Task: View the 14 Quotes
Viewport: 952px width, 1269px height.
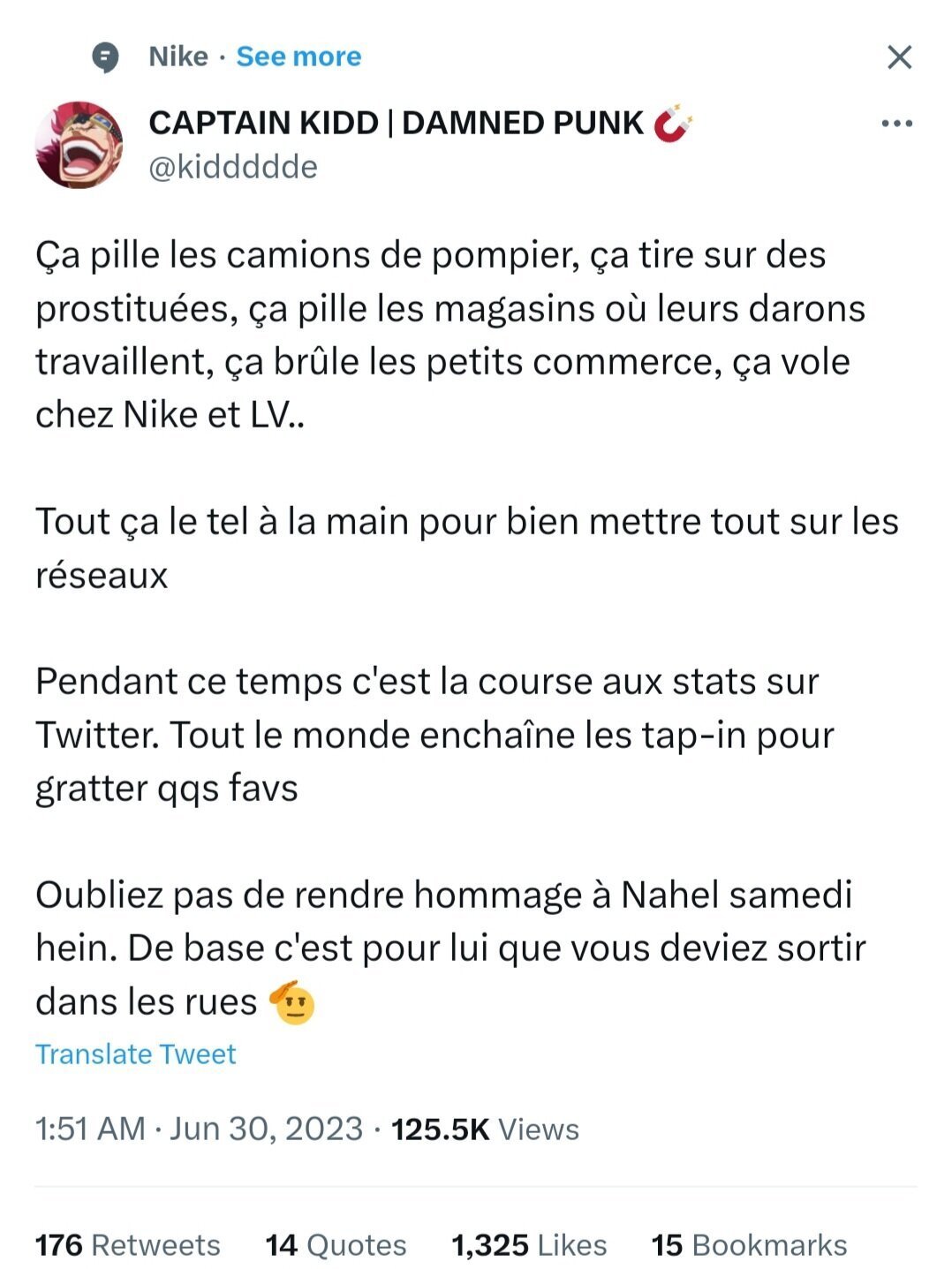Action: coord(336,1244)
